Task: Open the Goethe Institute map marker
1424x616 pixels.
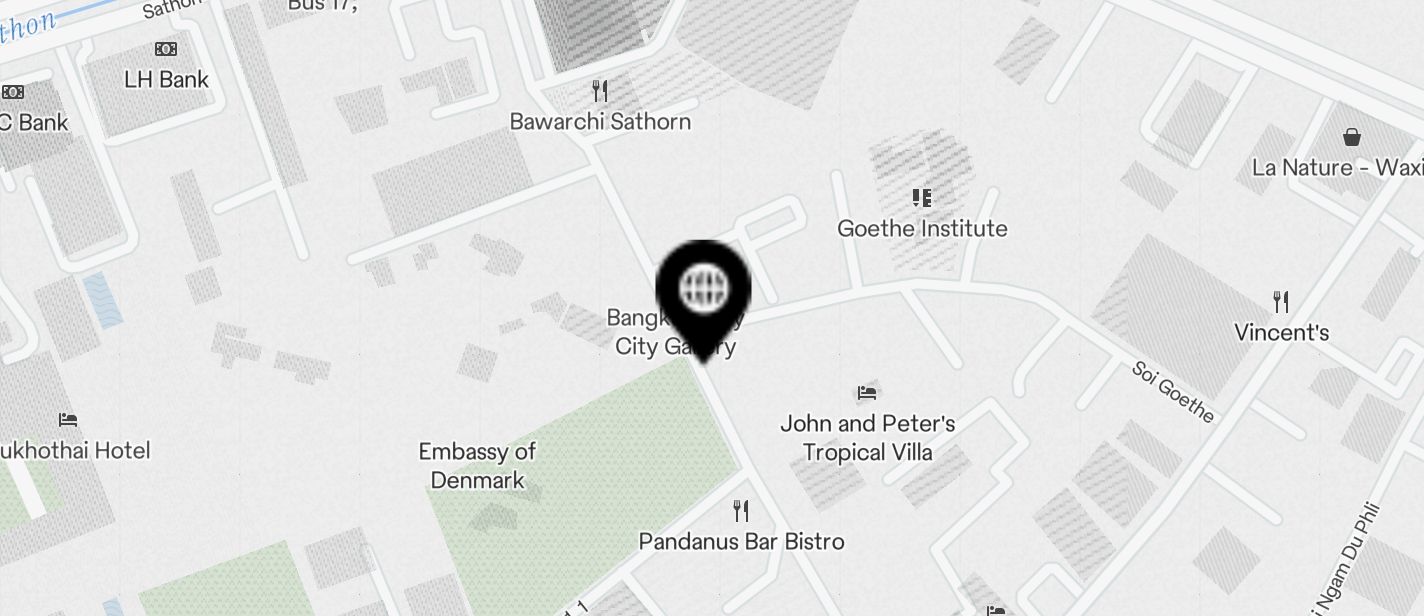Action: (x=922, y=198)
